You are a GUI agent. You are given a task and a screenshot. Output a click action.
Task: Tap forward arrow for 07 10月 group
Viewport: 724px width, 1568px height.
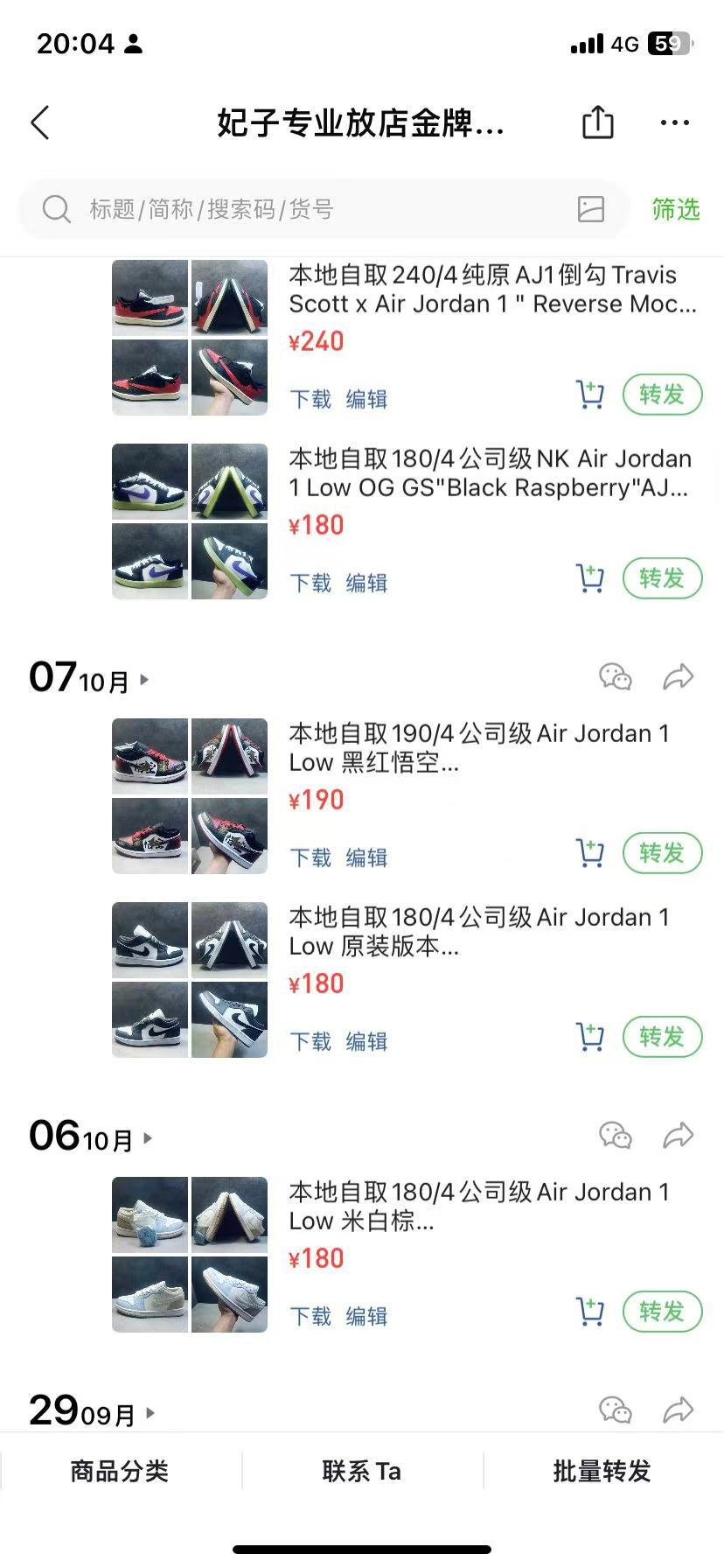[x=679, y=677]
